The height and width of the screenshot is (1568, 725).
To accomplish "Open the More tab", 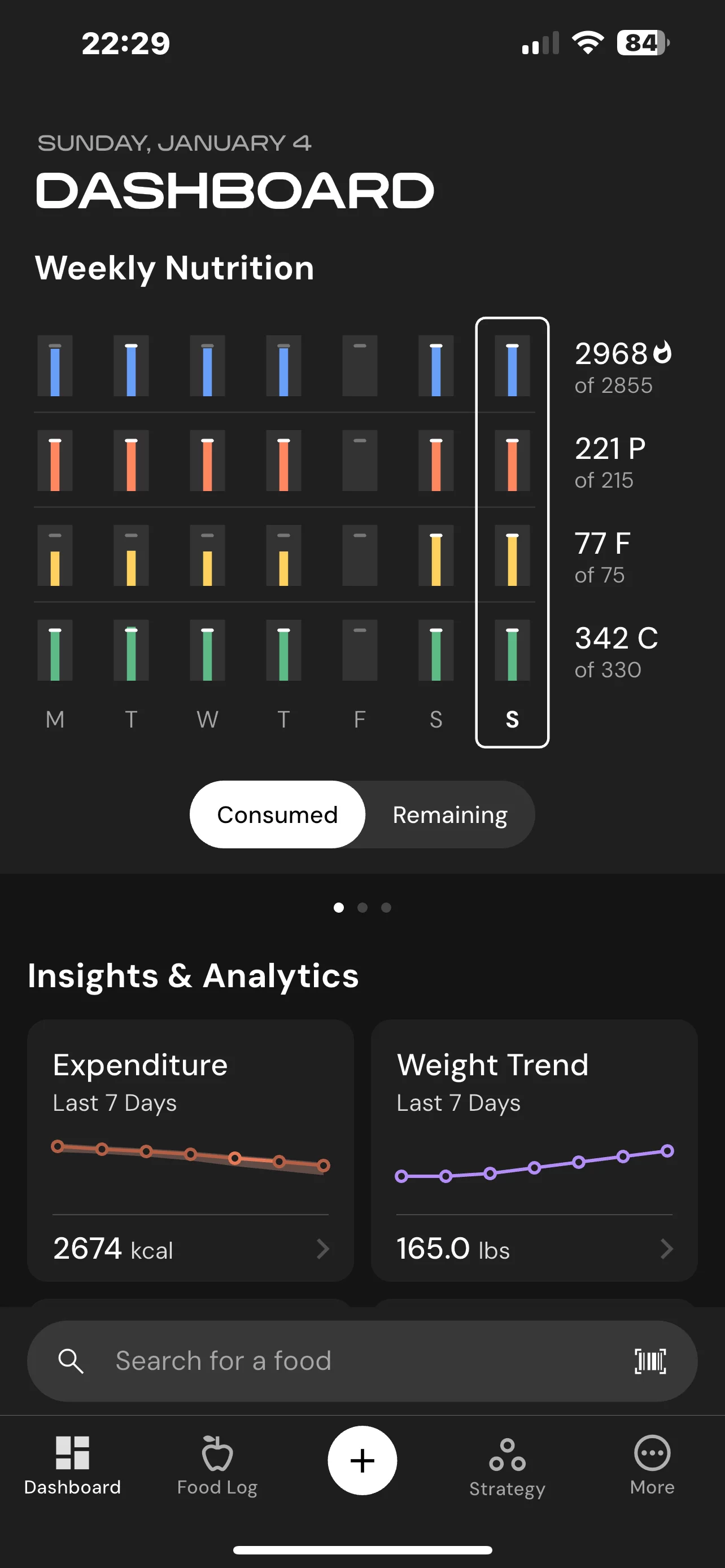I will [652, 1465].
